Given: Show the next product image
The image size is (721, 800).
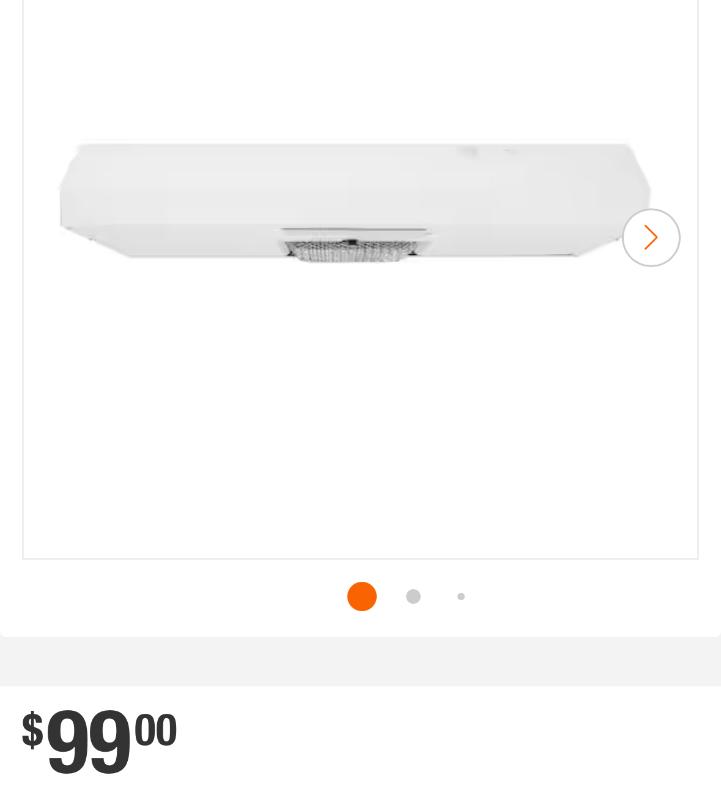Looking at the screenshot, I should [x=651, y=238].
